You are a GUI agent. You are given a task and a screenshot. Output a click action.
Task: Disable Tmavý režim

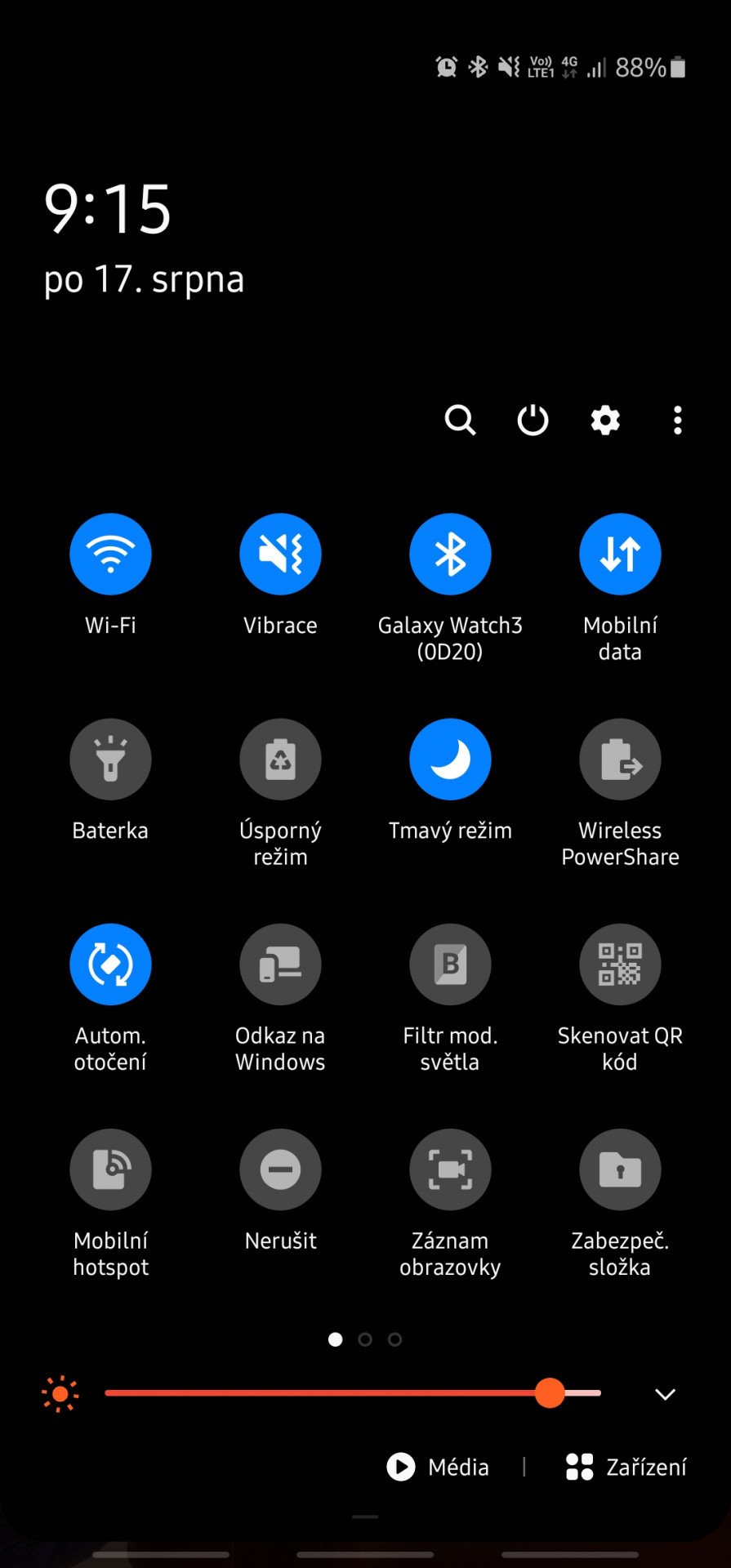click(450, 759)
